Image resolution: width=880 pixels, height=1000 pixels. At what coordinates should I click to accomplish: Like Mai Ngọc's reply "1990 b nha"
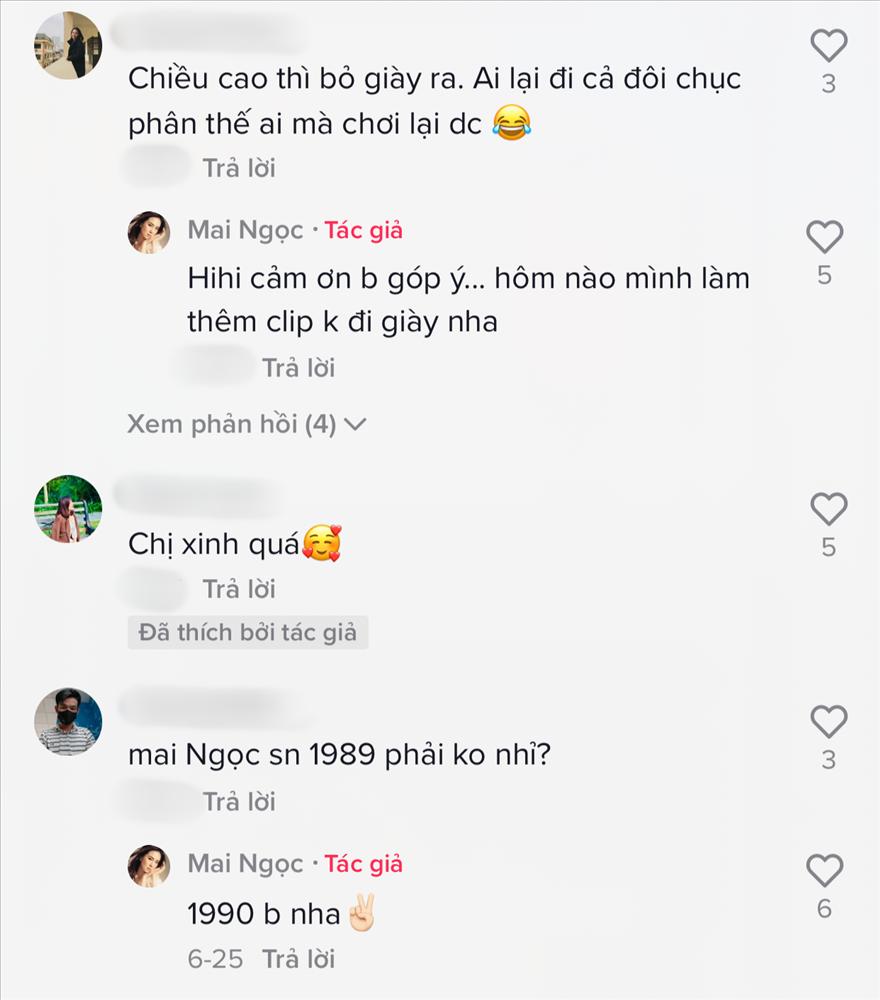824,872
